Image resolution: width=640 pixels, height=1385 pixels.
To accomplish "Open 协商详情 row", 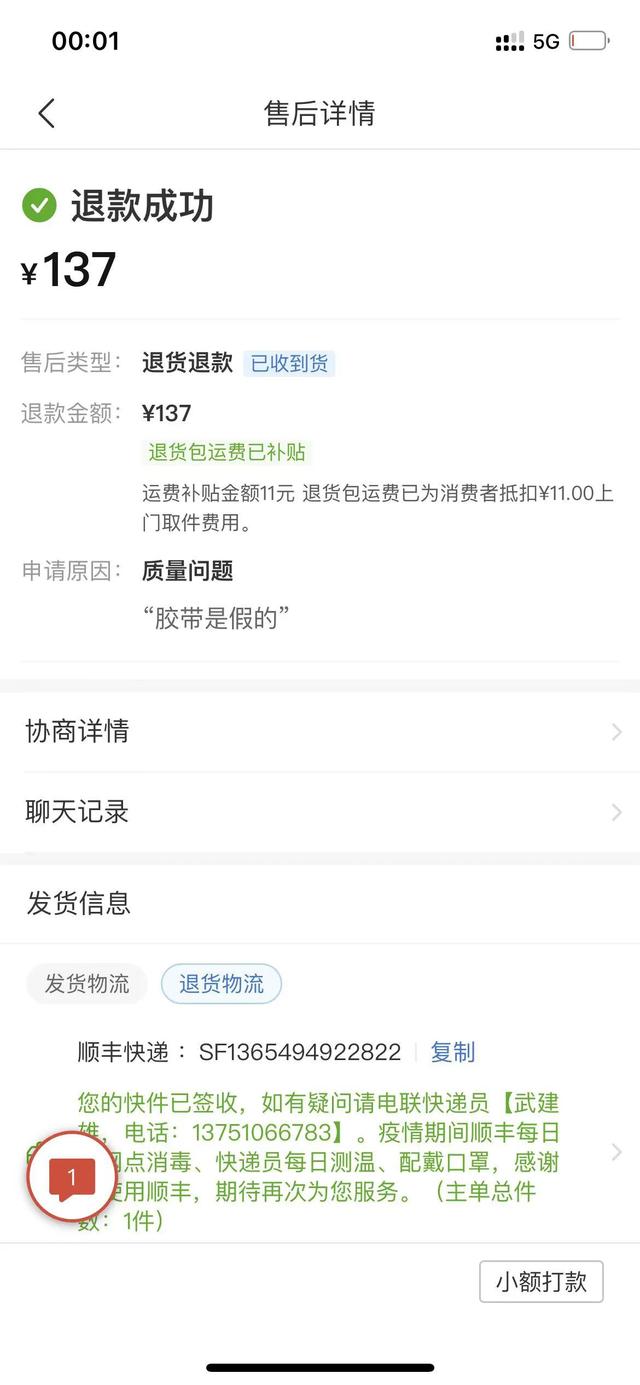I will point(320,731).
